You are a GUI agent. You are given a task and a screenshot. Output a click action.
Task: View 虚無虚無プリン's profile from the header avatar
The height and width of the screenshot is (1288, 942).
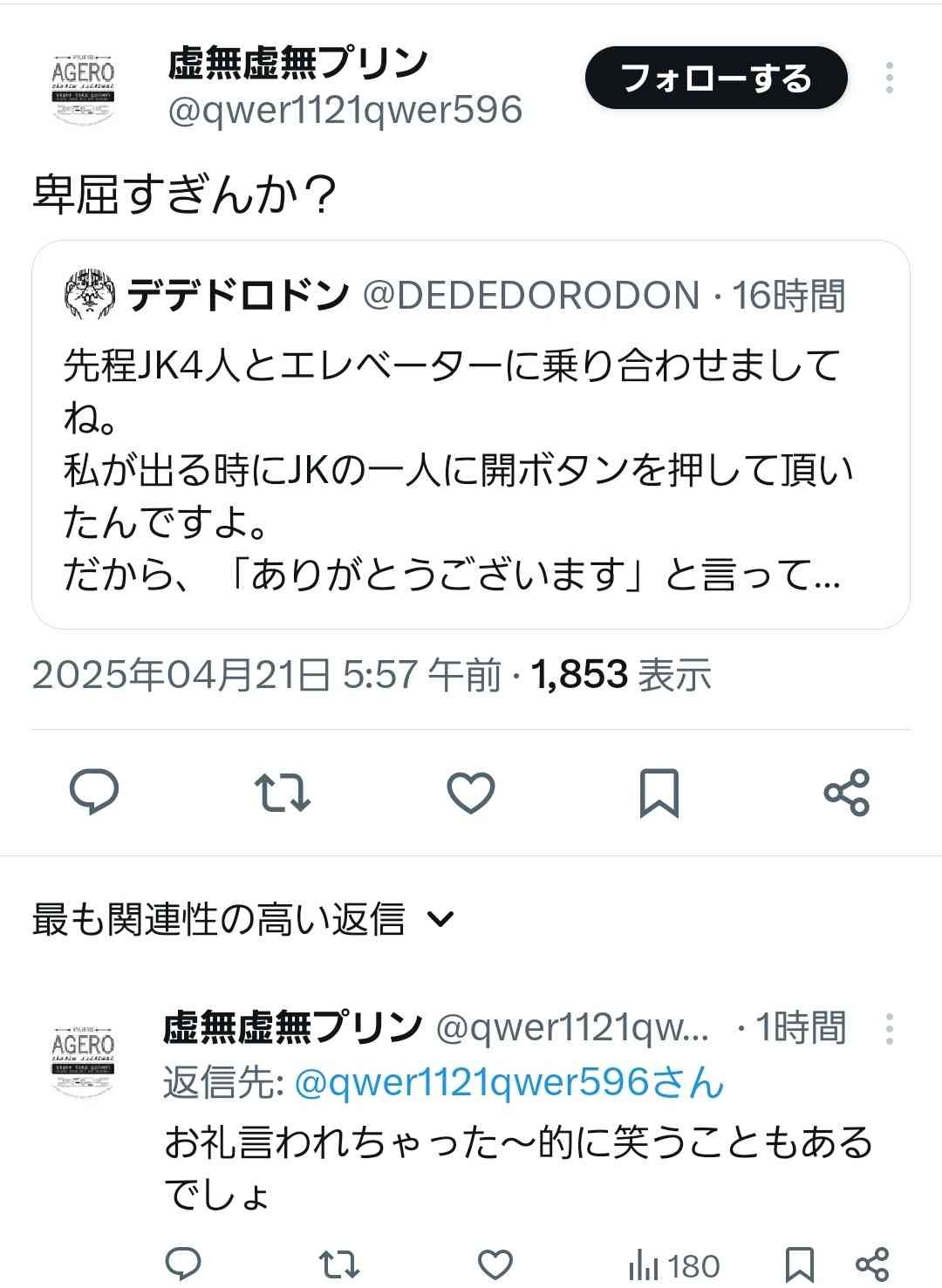[83, 87]
